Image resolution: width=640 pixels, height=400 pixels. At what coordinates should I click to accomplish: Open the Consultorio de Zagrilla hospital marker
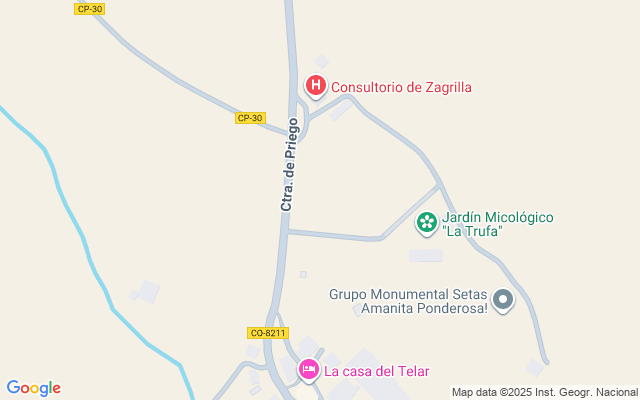point(316,86)
